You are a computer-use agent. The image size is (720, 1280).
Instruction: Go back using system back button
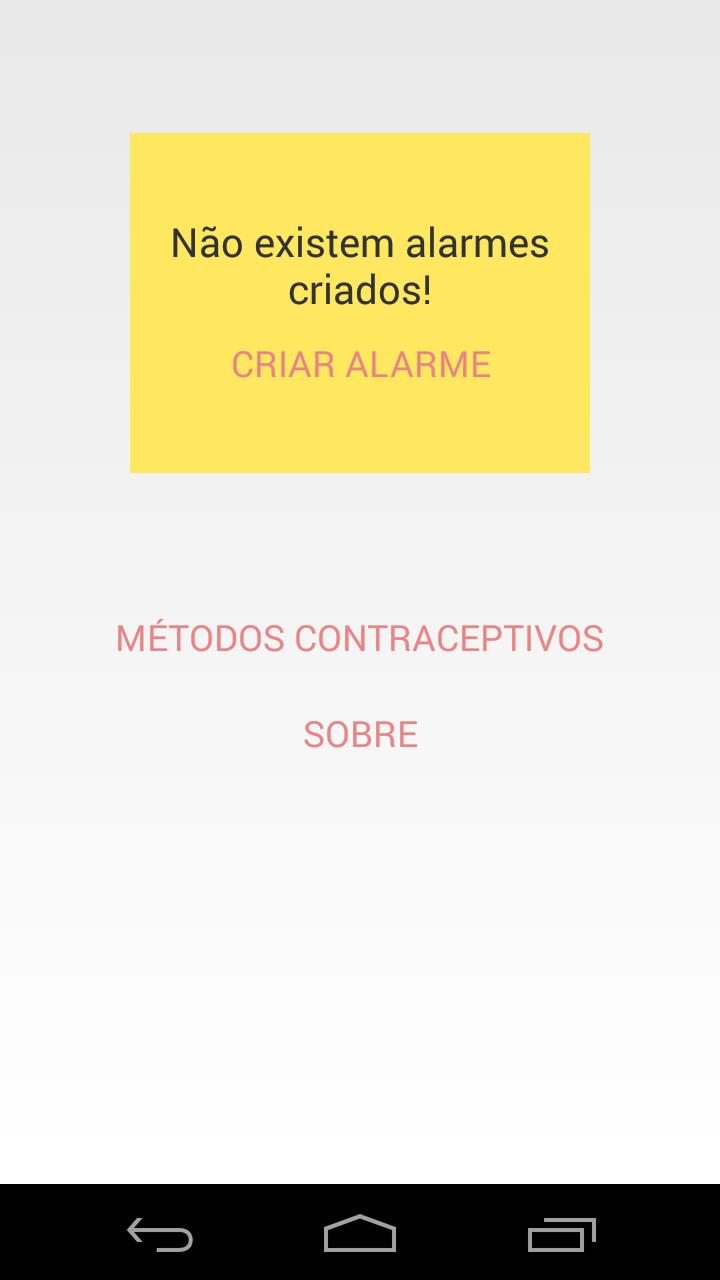coord(160,1234)
